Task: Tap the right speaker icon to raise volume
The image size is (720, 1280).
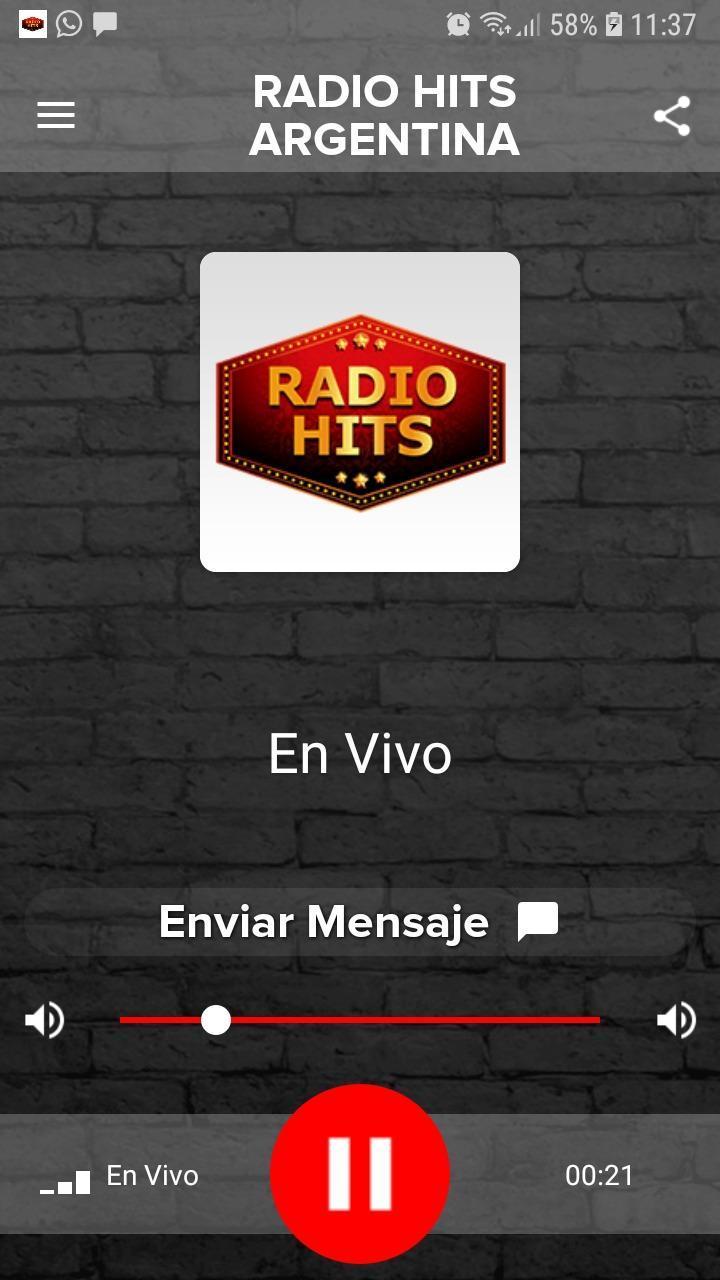Action: 676,1020
